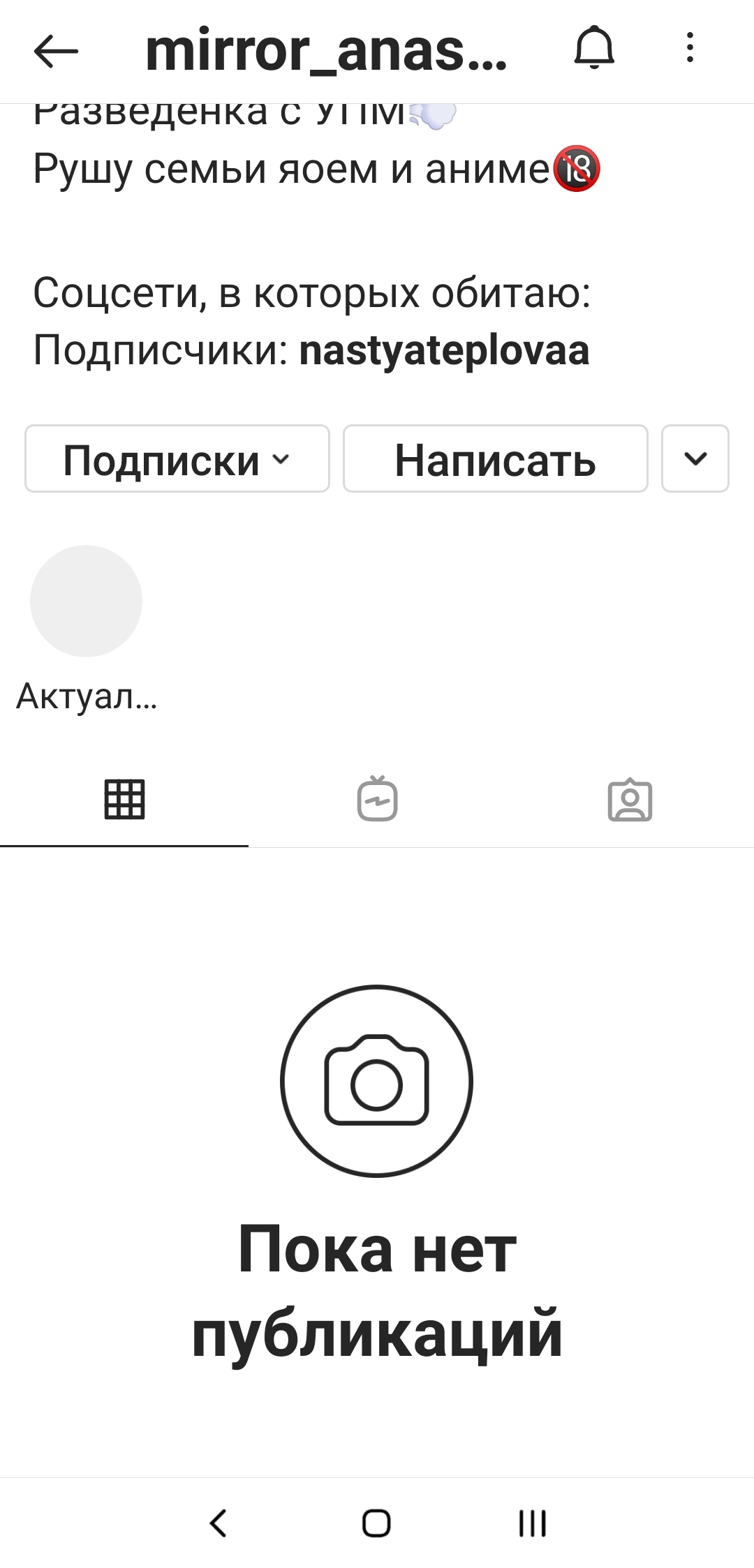Open the nastyateplovaa profile link
Screen dimensions: 754x1568
444,350
